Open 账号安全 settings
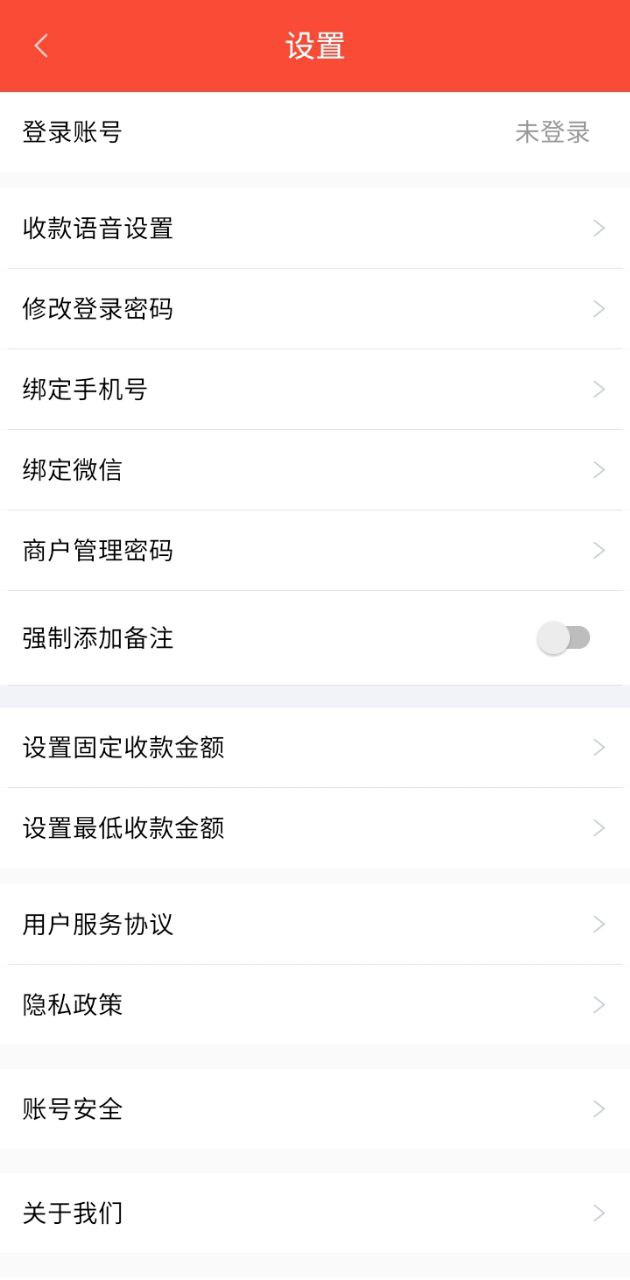This screenshot has height=1280, width=630. click(x=315, y=1109)
